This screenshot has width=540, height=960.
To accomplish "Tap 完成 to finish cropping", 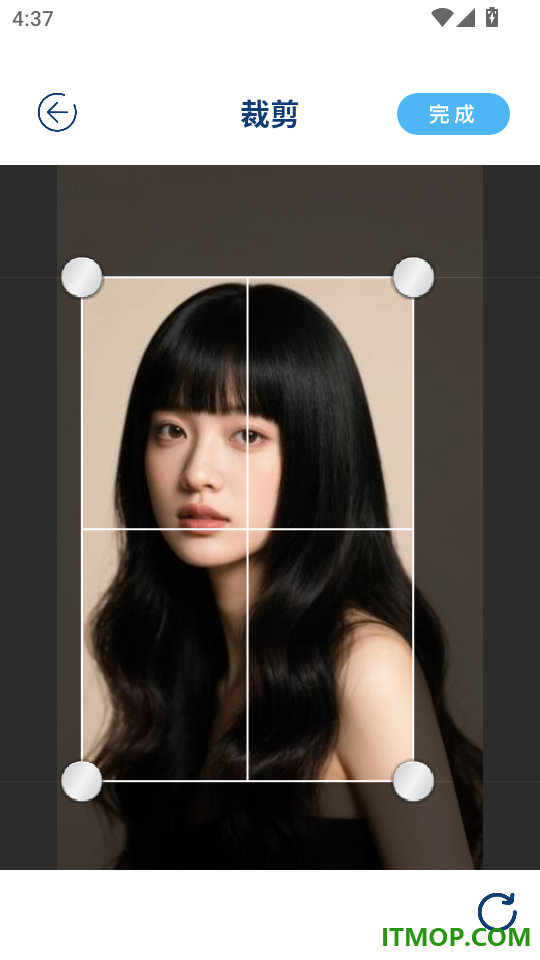I will 453,114.
